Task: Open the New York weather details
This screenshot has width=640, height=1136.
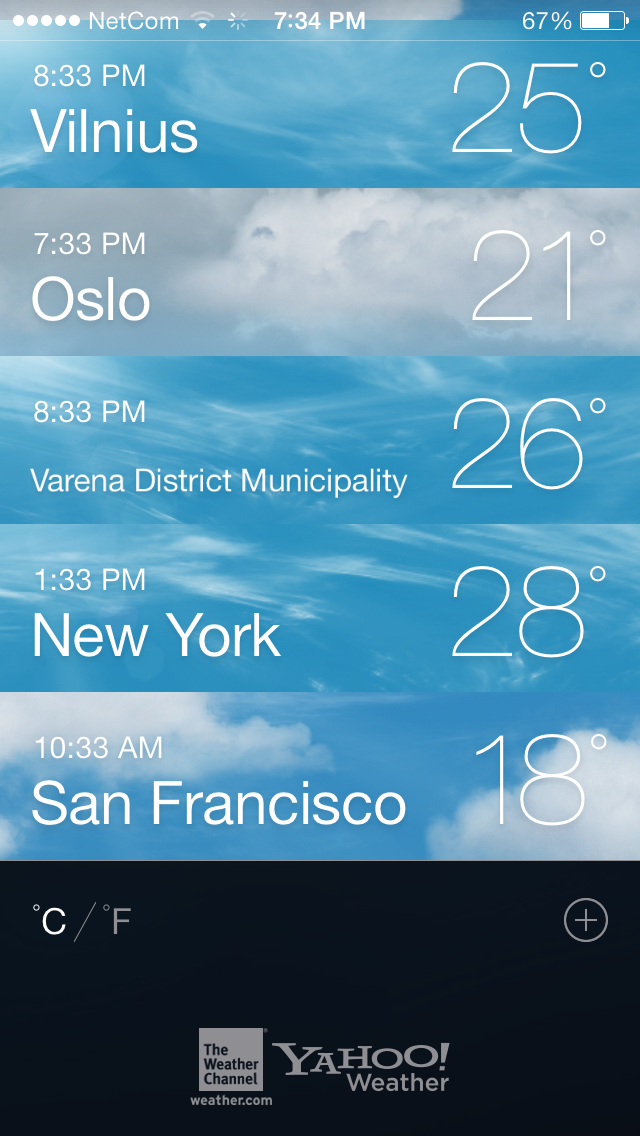Action: pos(320,608)
